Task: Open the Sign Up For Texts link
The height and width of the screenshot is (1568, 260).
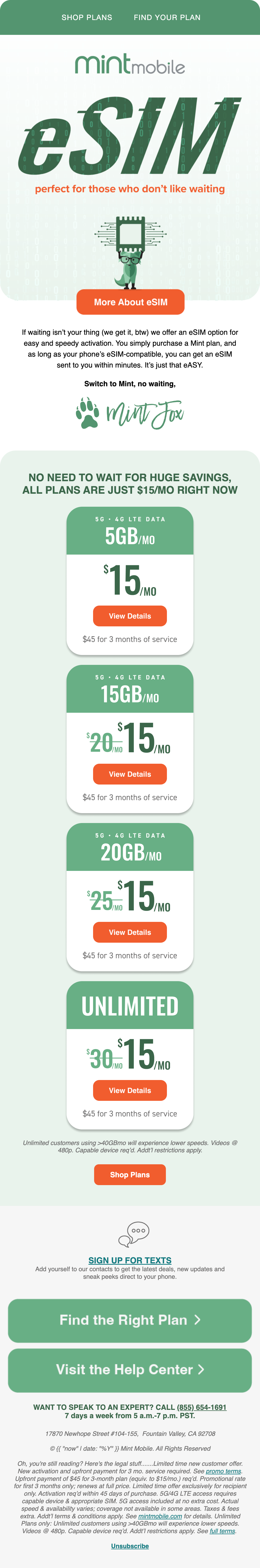Action: 130,1260
